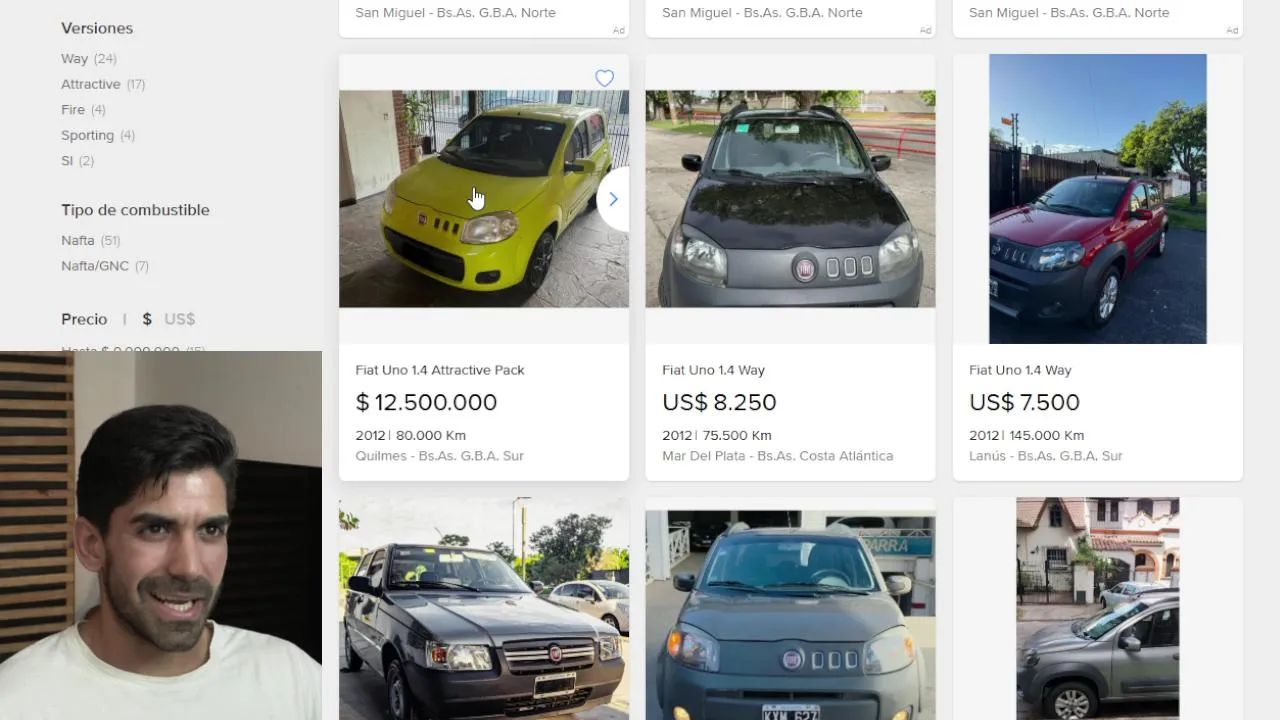Viewport: 1280px width, 720px height.
Task: Open Fiat Uno 1.4 Way in Lanús
Action: tap(1020, 370)
